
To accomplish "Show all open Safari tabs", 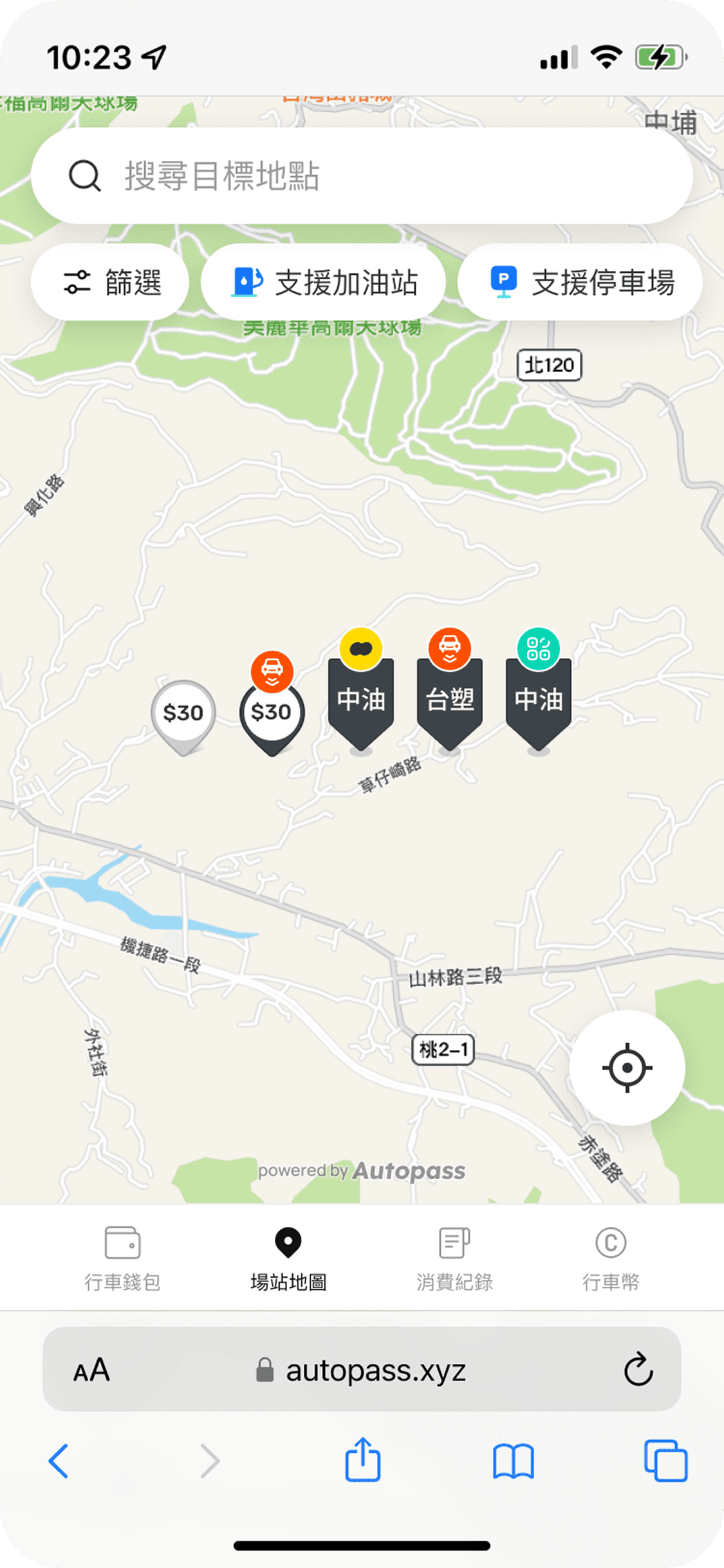I will (x=665, y=1461).
